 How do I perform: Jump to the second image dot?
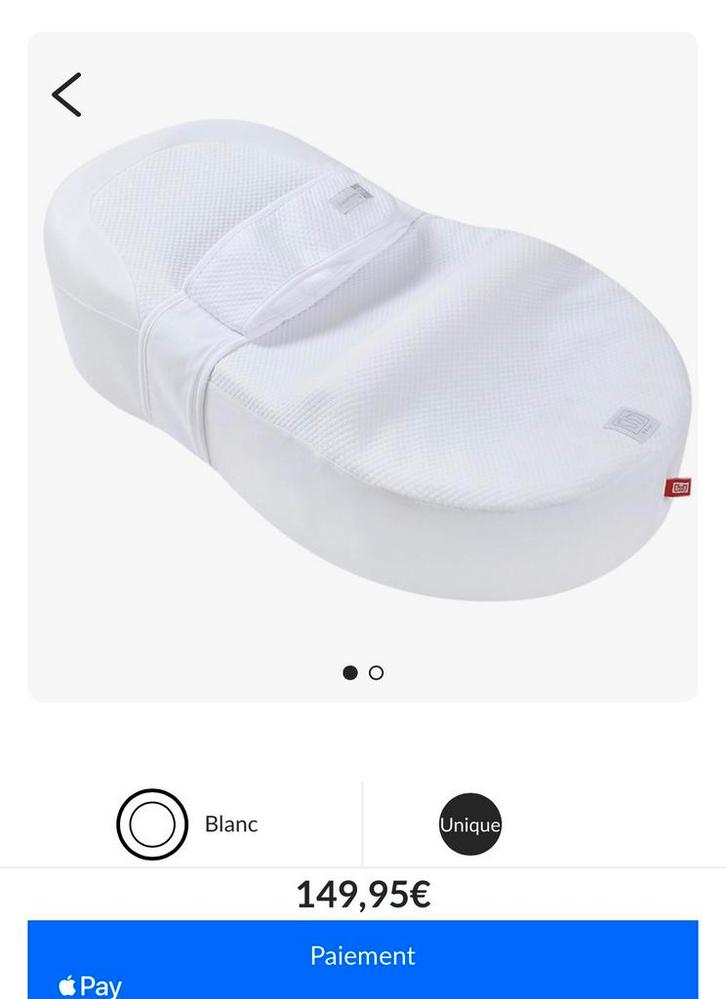pos(376,673)
